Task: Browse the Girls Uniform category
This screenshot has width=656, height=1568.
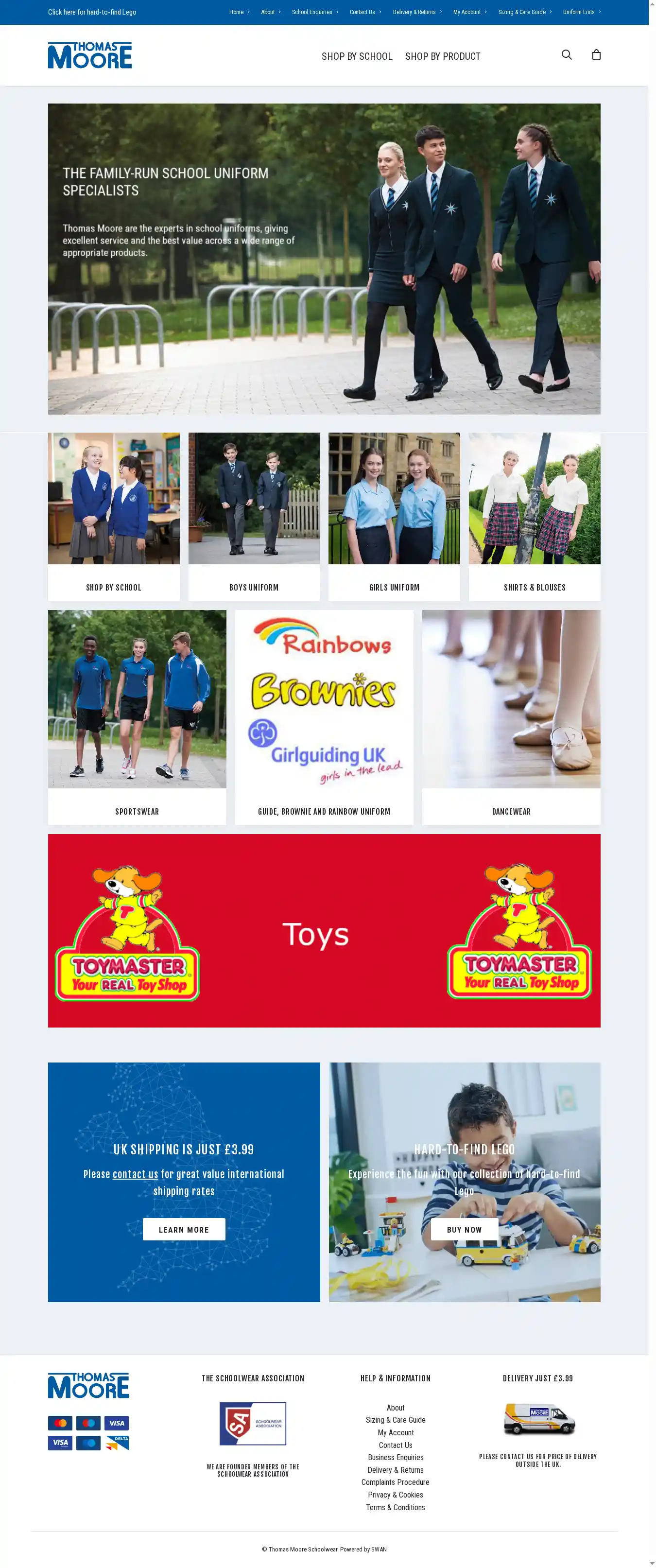Action: [x=394, y=516]
